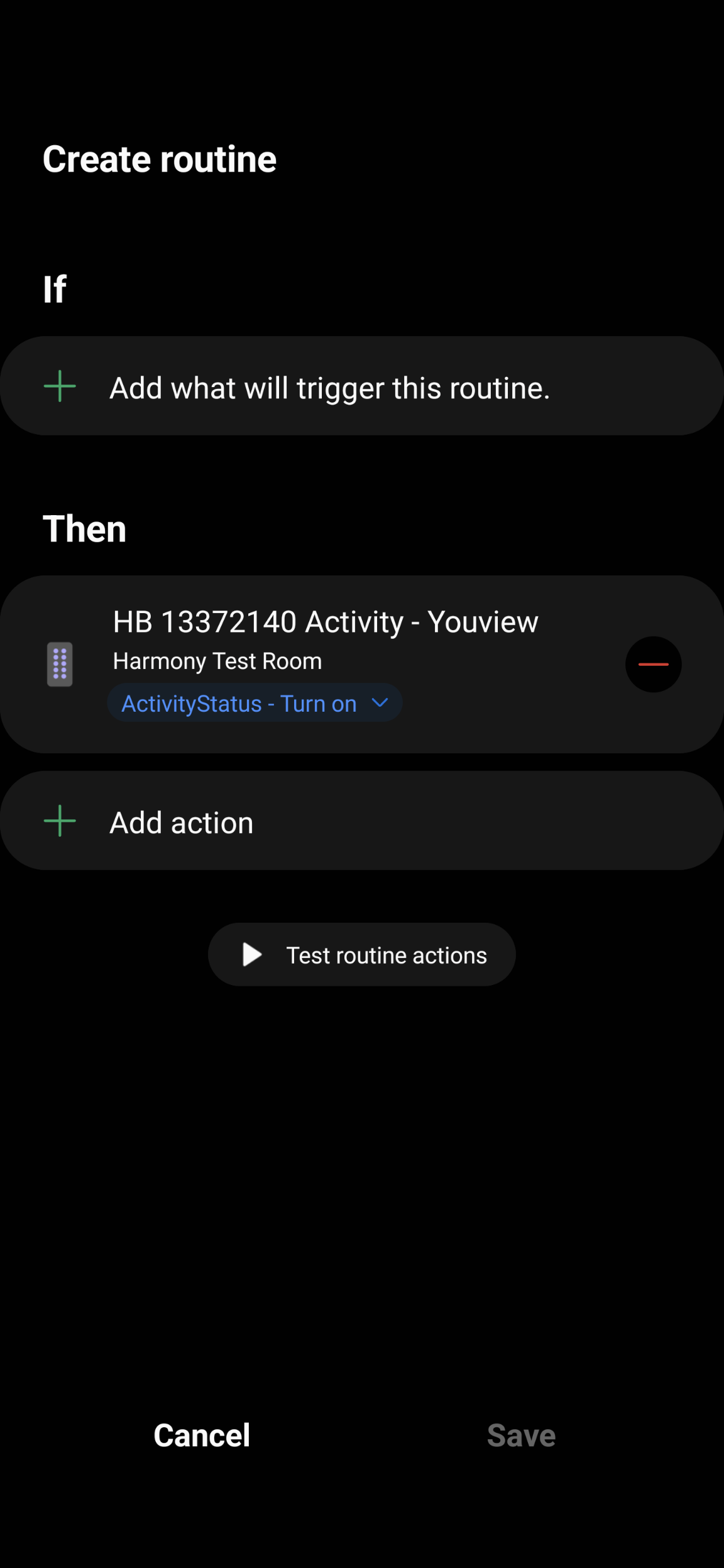Image resolution: width=724 pixels, height=1568 pixels.
Task: Remove the Youview activity action
Action: (653, 665)
